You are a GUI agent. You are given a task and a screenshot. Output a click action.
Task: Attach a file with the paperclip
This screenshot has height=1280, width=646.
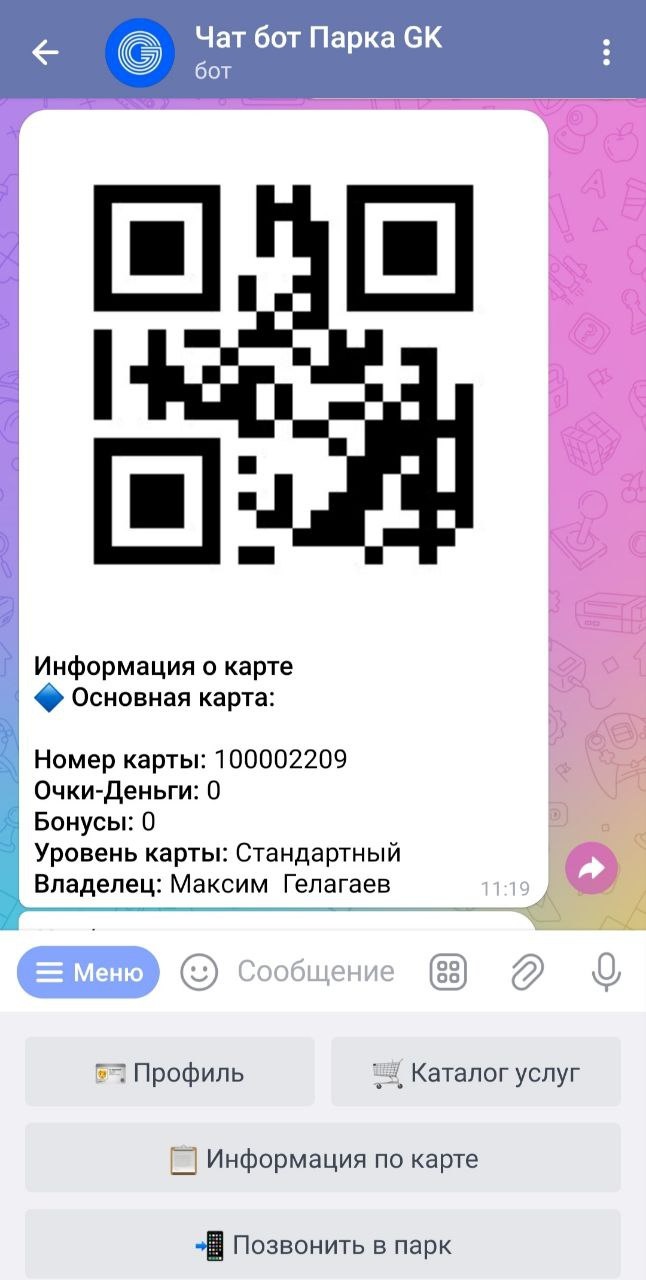tap(527, 972)
